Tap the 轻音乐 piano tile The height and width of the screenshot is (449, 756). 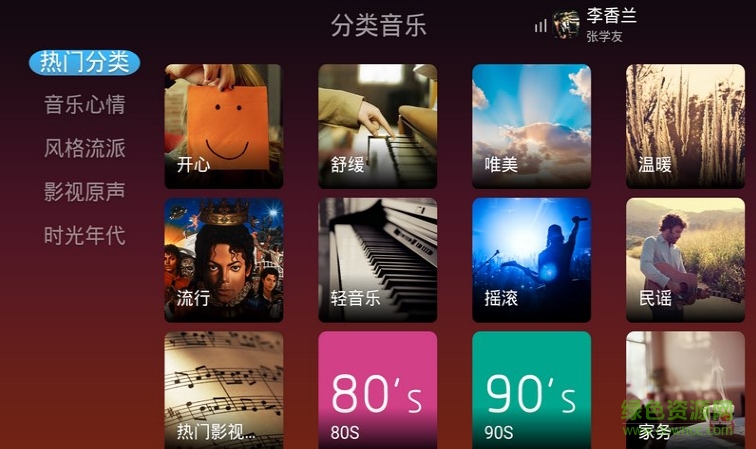[378, 260]
